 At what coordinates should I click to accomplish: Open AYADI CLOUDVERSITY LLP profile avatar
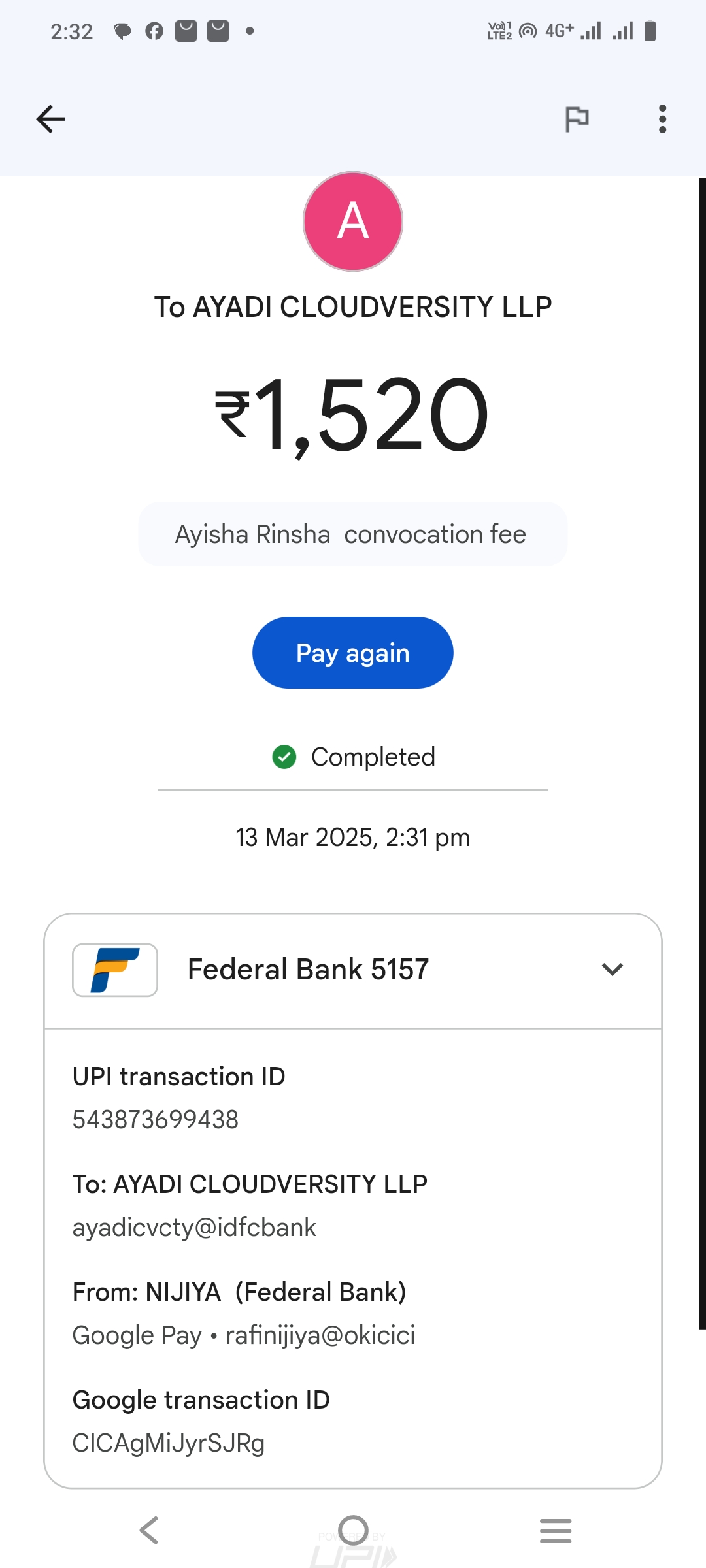tap(353, 221)
